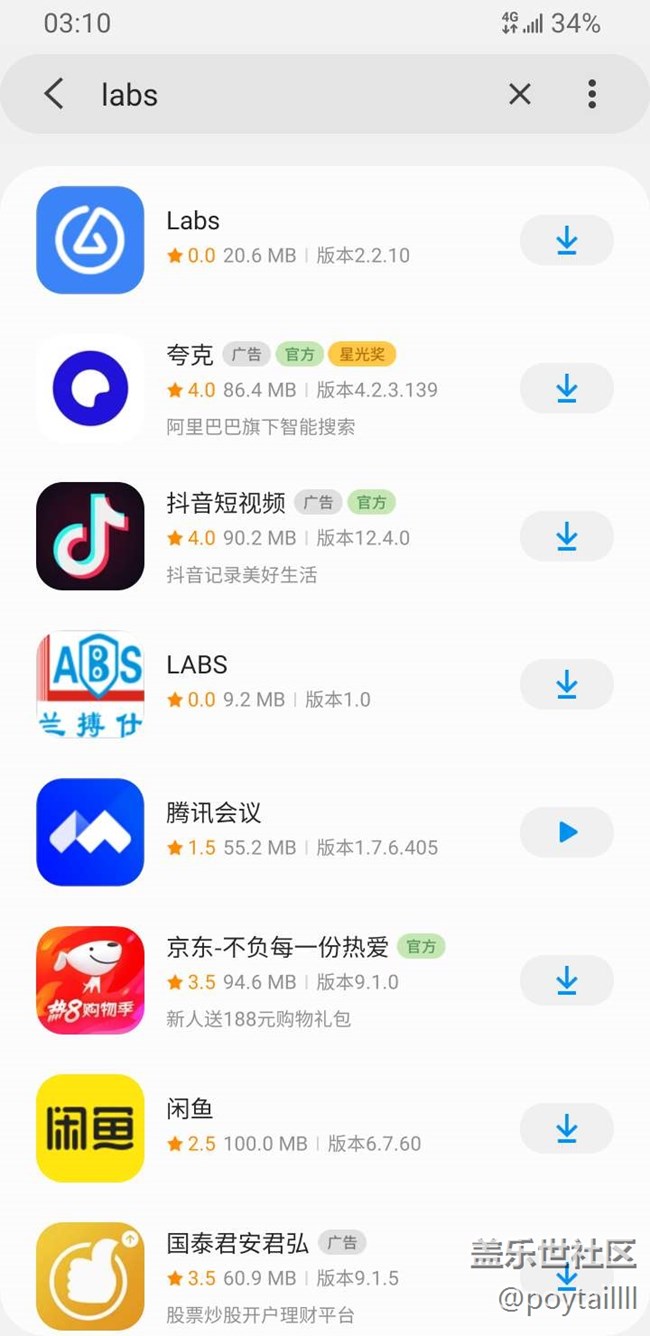Download the 闲鱼 app
The height and width of the screenshot is (1336, 650).
click(566, 1128)
